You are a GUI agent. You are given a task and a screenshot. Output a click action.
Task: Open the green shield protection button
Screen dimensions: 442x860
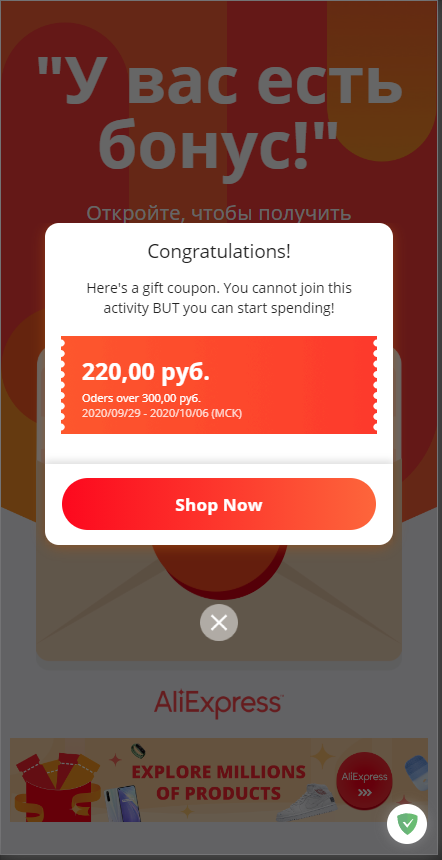[x=407, y=823]
